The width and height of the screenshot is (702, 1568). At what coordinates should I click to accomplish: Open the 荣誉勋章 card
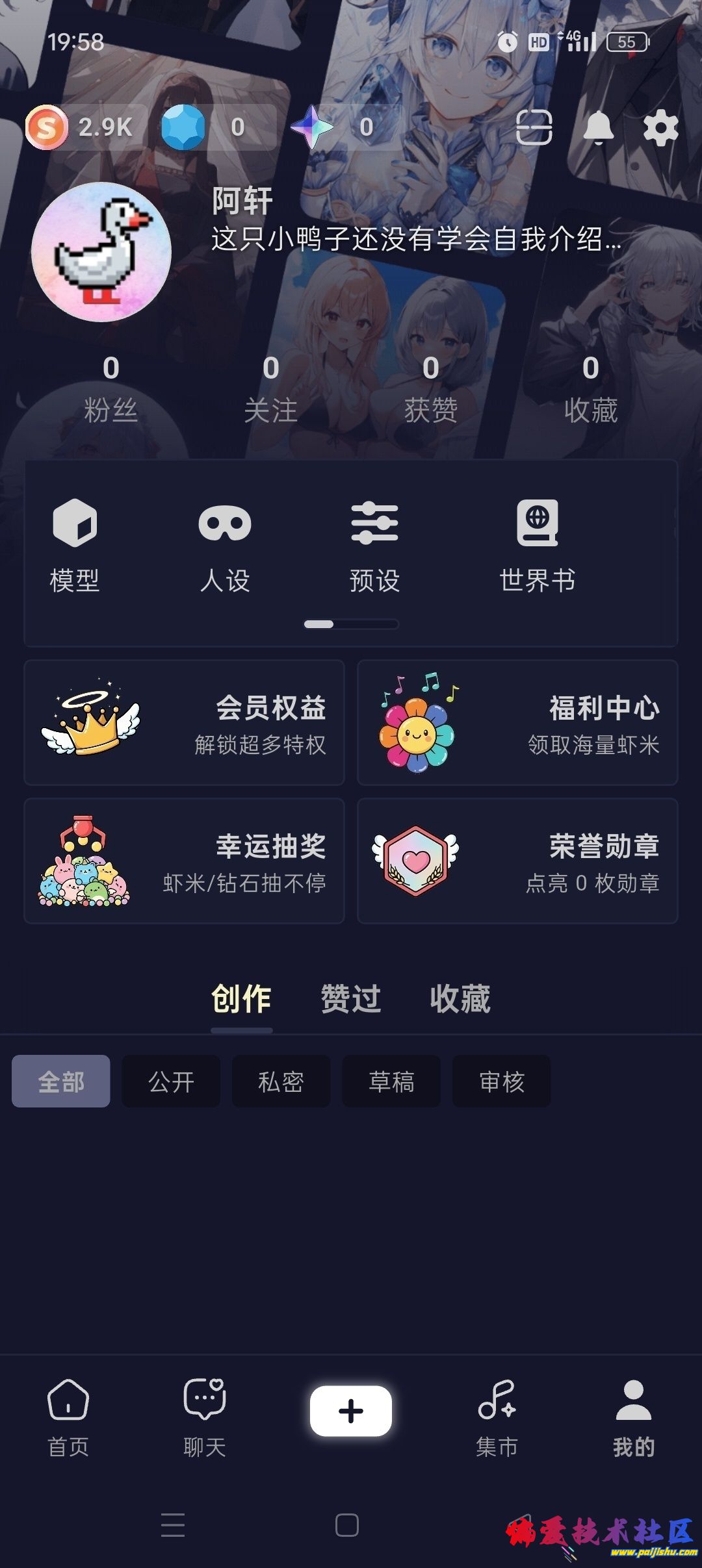click(x=517, y=861)
